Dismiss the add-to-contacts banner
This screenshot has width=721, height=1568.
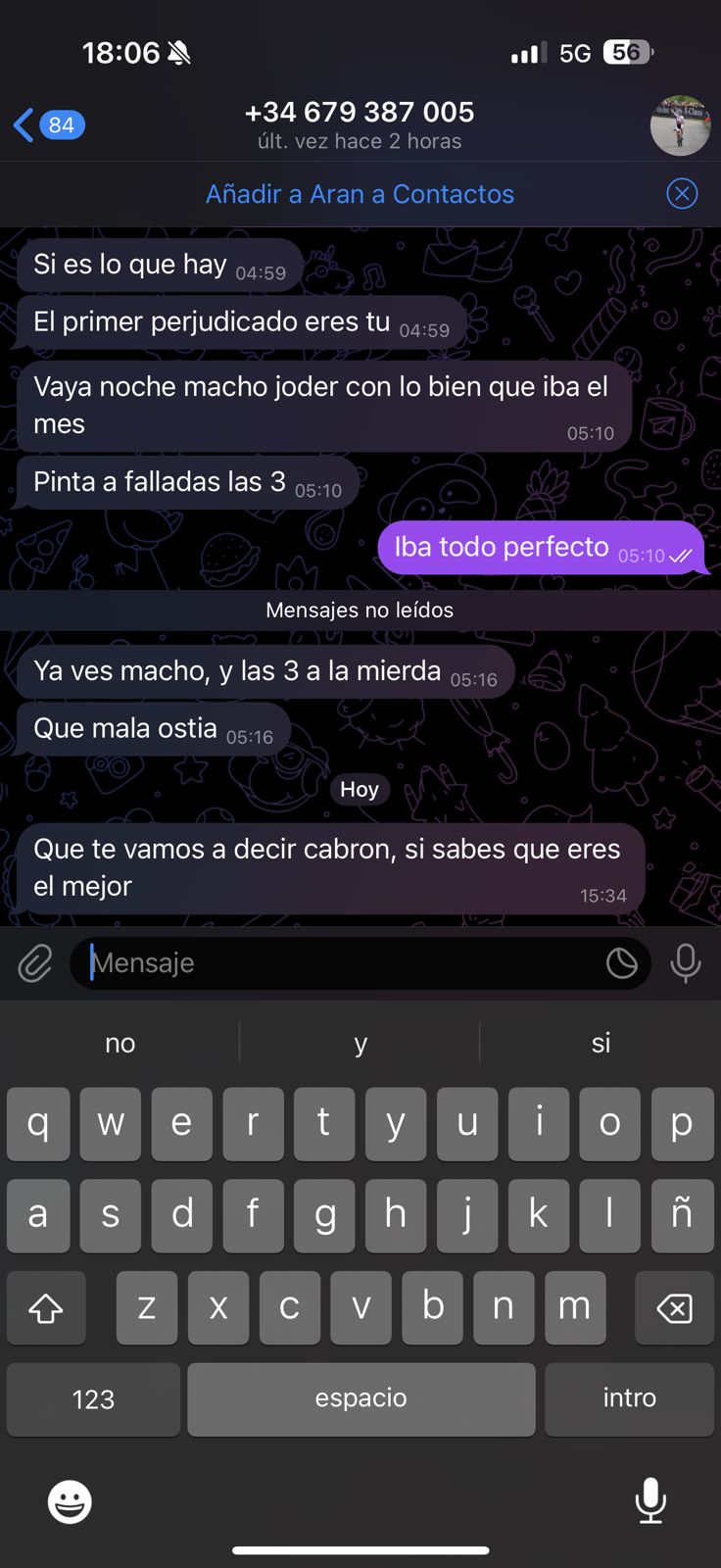pos(682,194)
